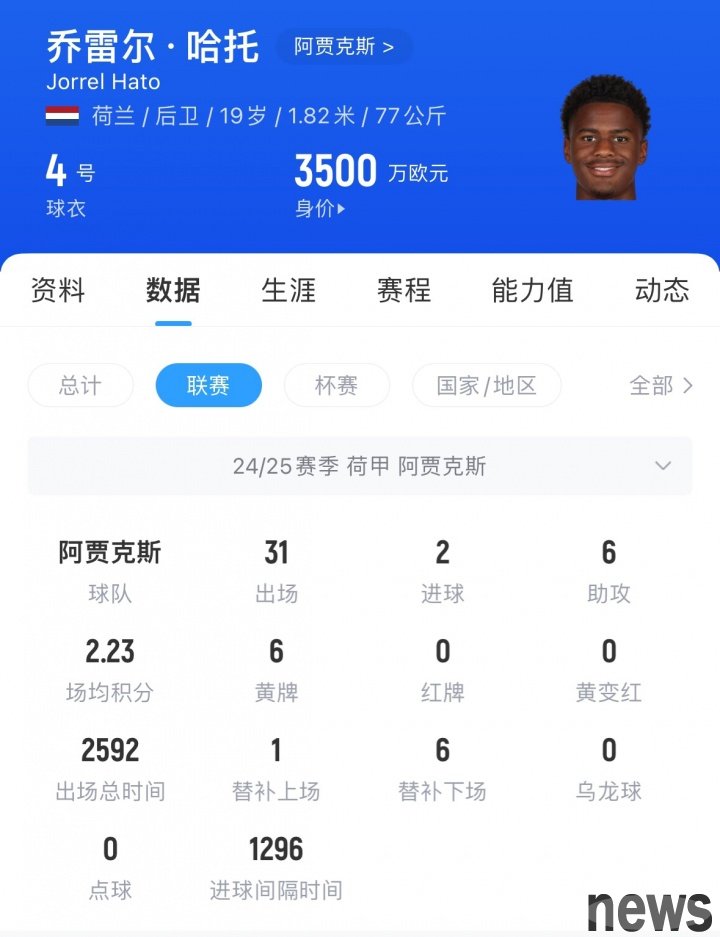
Task: Filter stats by 总计
Action: click(x=80, y=385)
